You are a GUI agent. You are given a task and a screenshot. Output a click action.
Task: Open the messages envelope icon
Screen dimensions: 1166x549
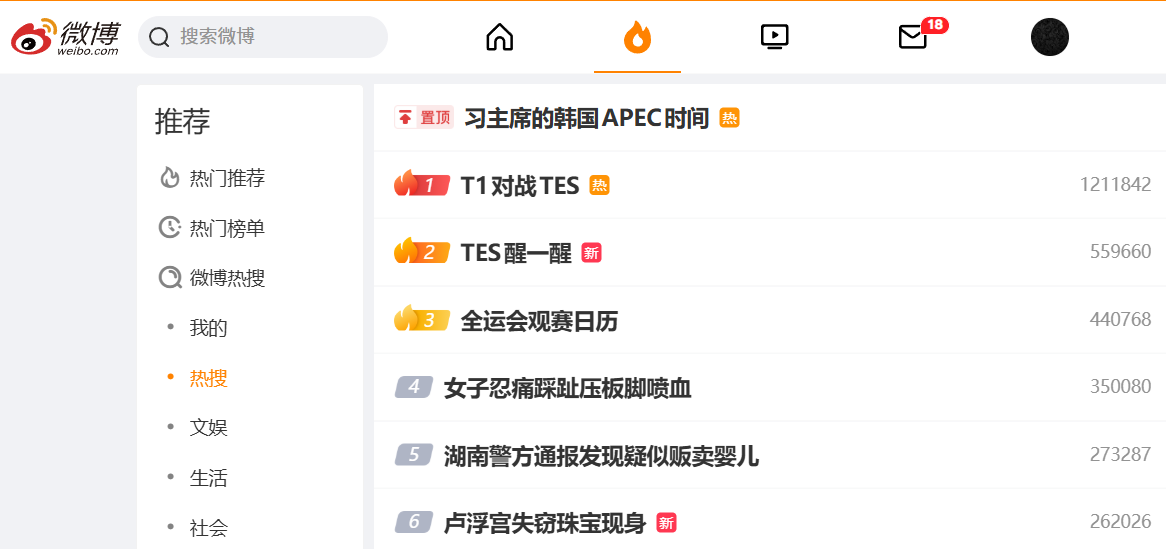point(912,37)
